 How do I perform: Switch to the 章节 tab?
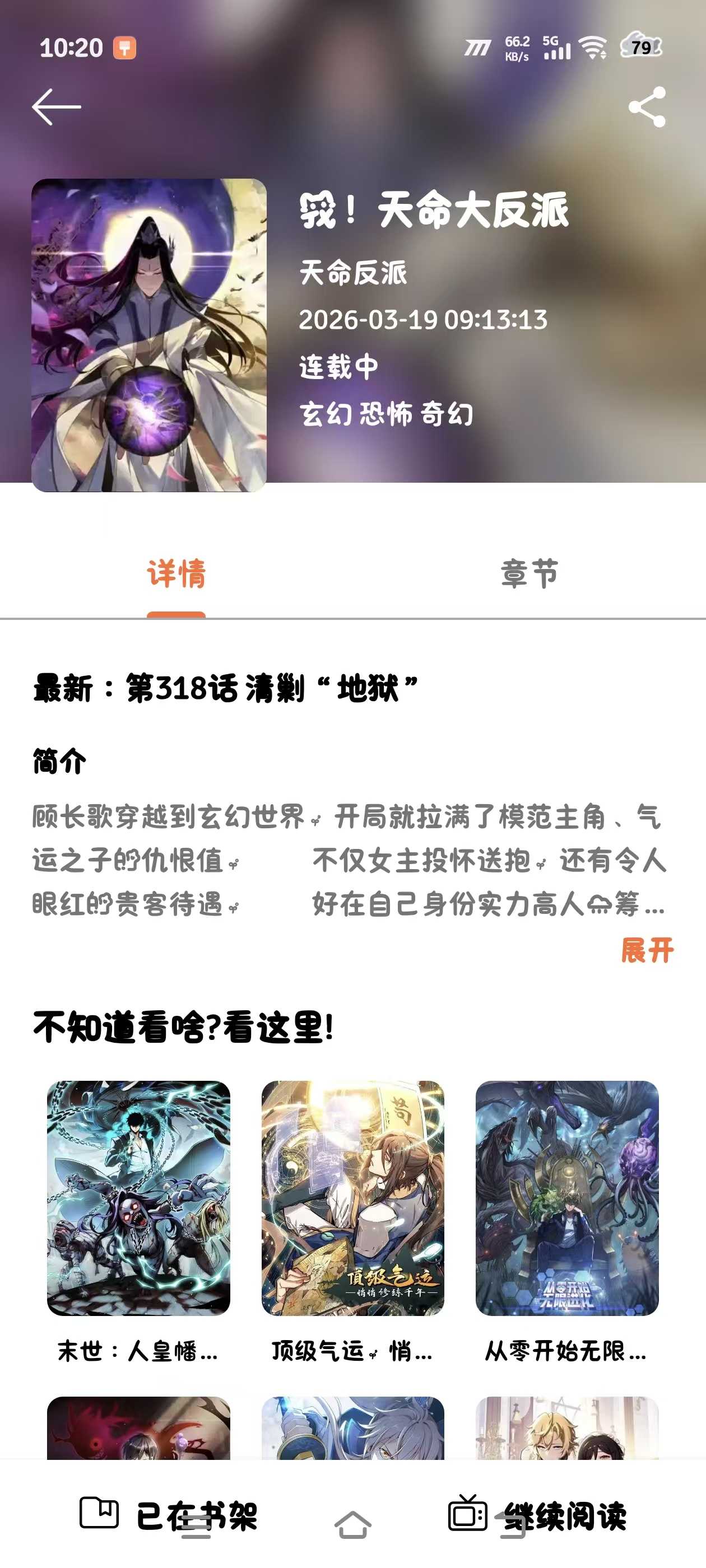click(529, 574)
